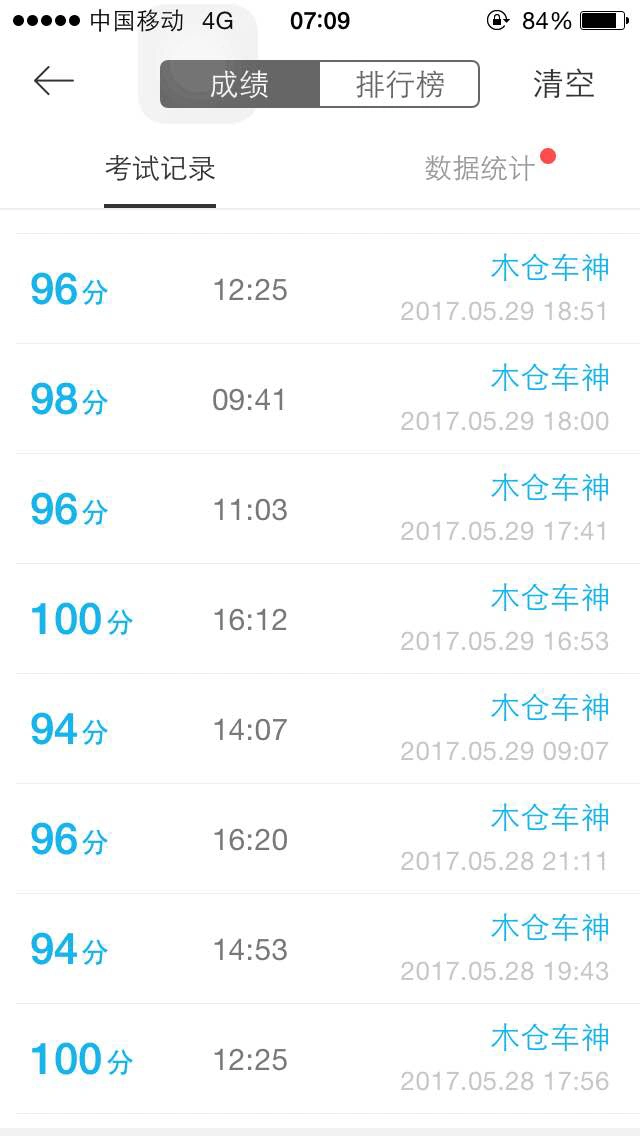Screen dimensions: 640x1136
Task: Open the 100分 record from 2017.05.28 17:56
Action: (320, 1059)
